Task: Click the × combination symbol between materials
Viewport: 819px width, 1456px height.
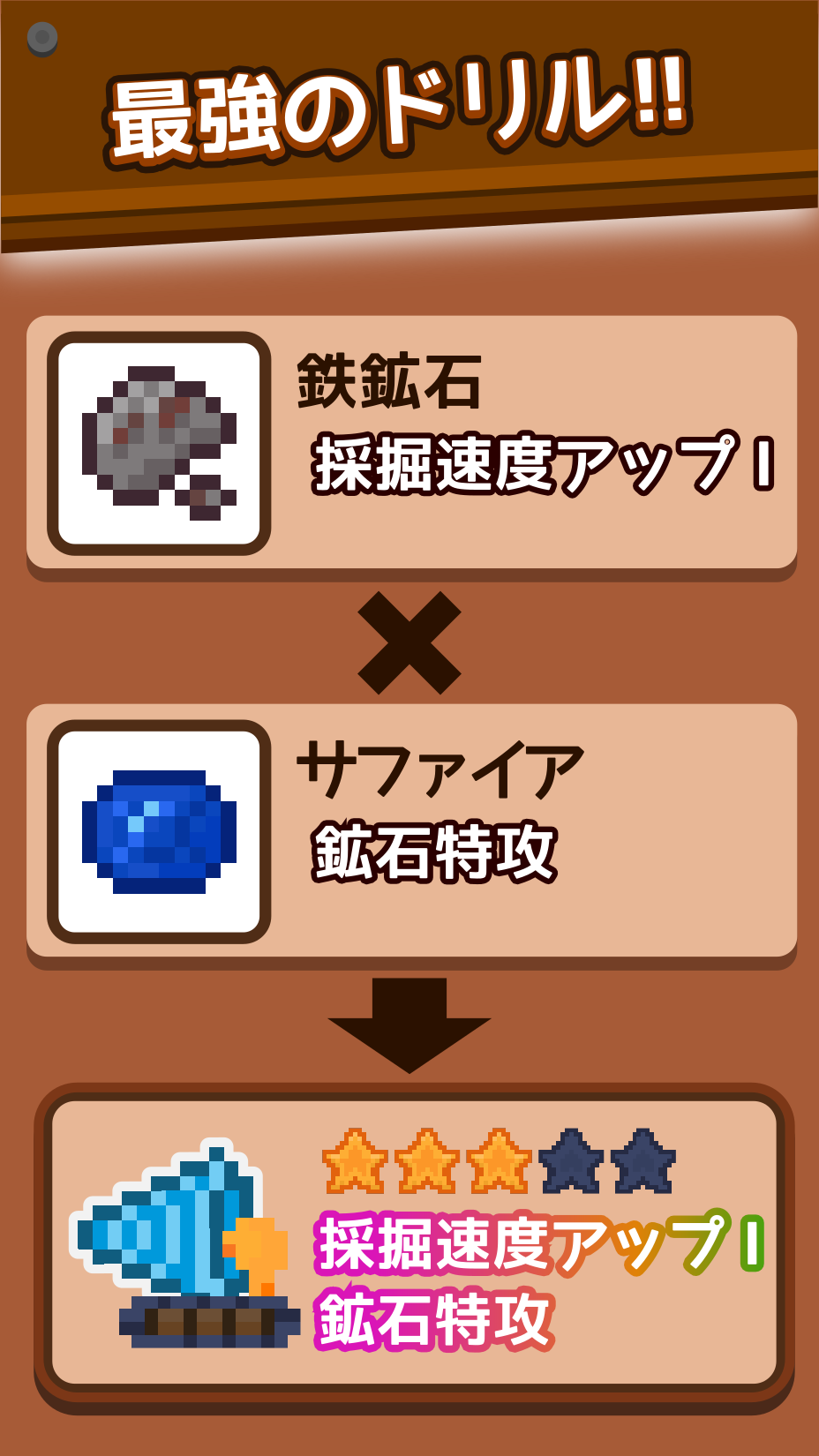Action: 409,644
